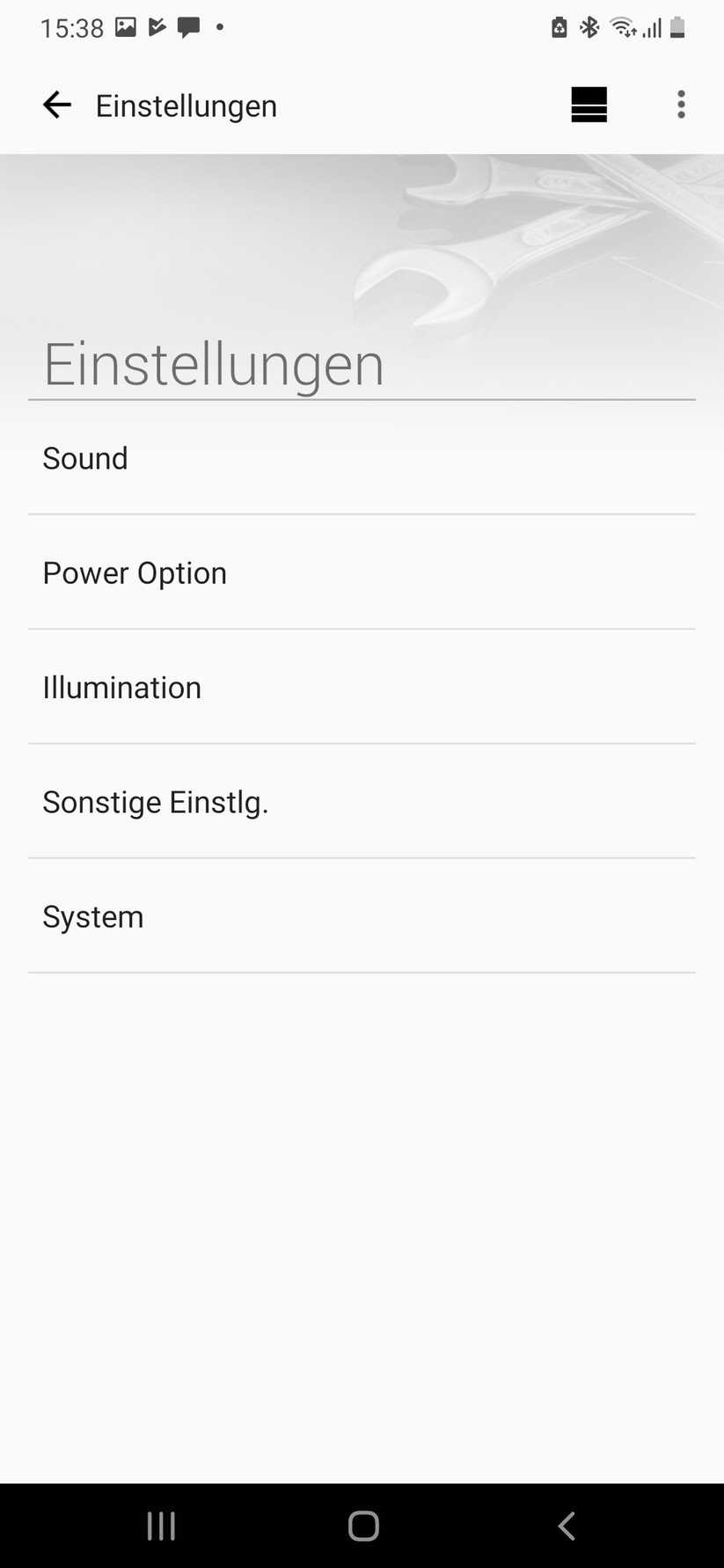Viewport: 724px width, 1568px height.
Task: Open the three-dot overflow menu
Action: click(681, 106)
